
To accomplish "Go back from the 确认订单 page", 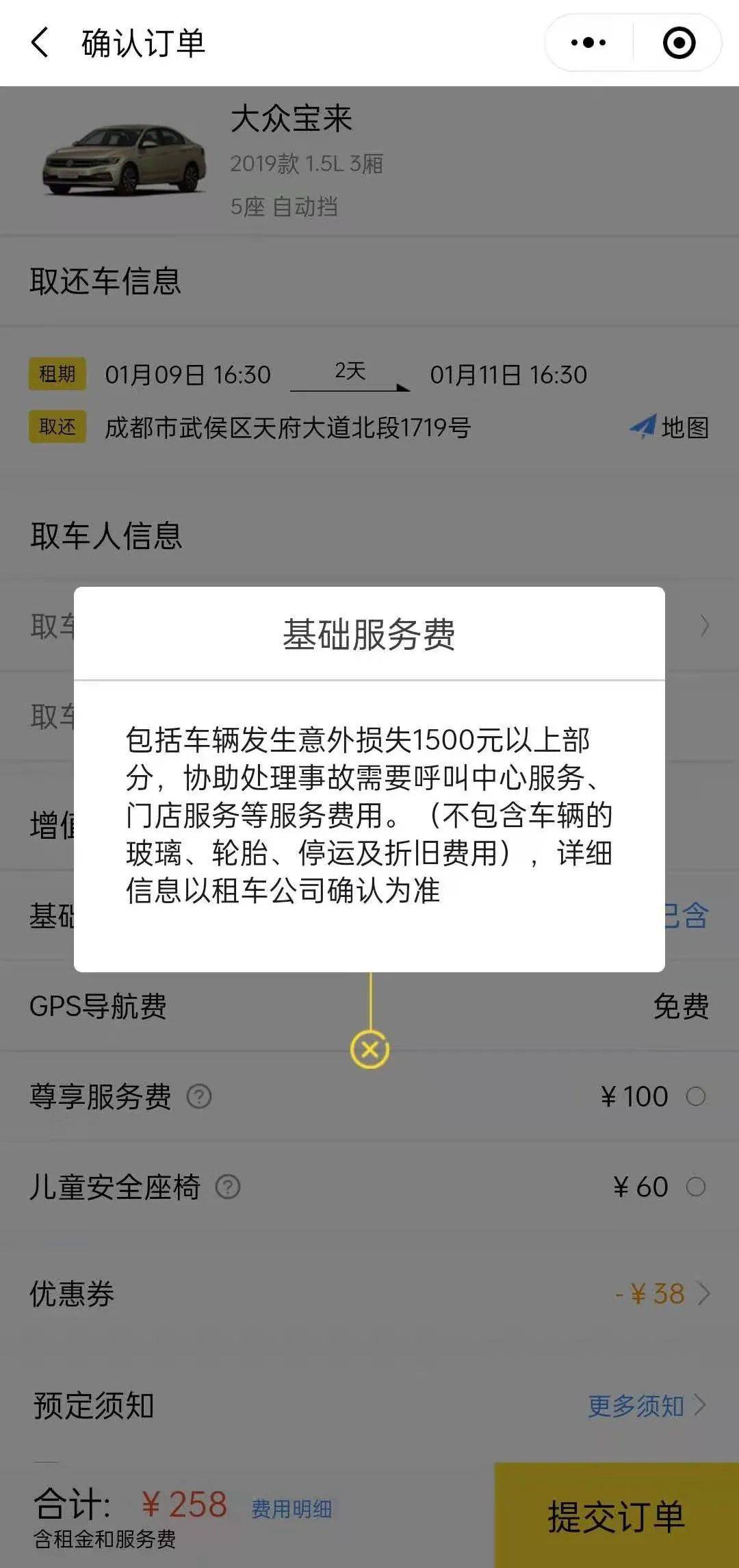I will (x=40, y=42).
